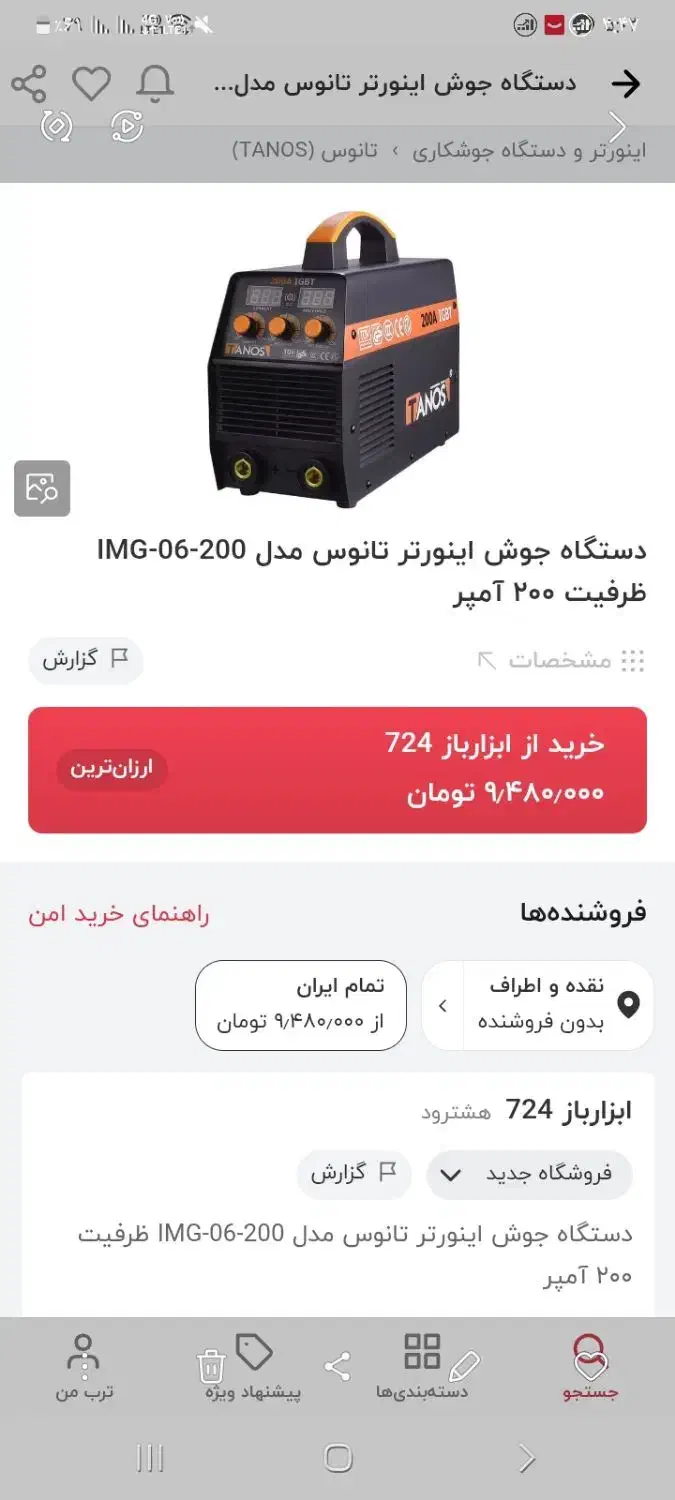The image size is (675, 1500).
Task: Switch to the جستجو tab
Action: 590,1367
